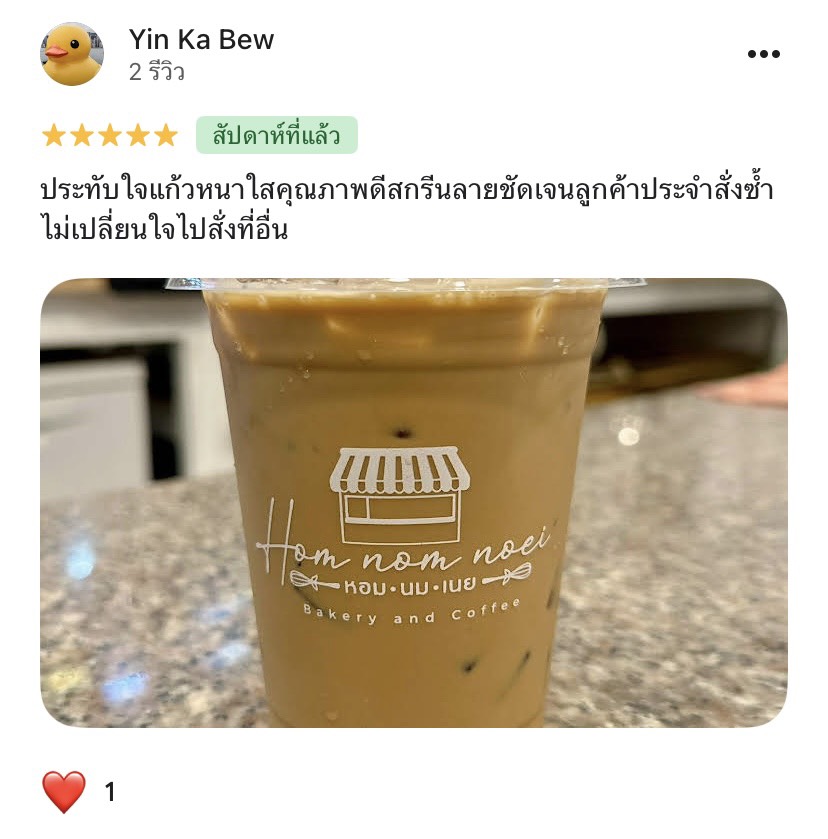View Yin Ka Bew's duck profile picture
This screenshot has height=839, width=828.
click(x=72, y=54)
